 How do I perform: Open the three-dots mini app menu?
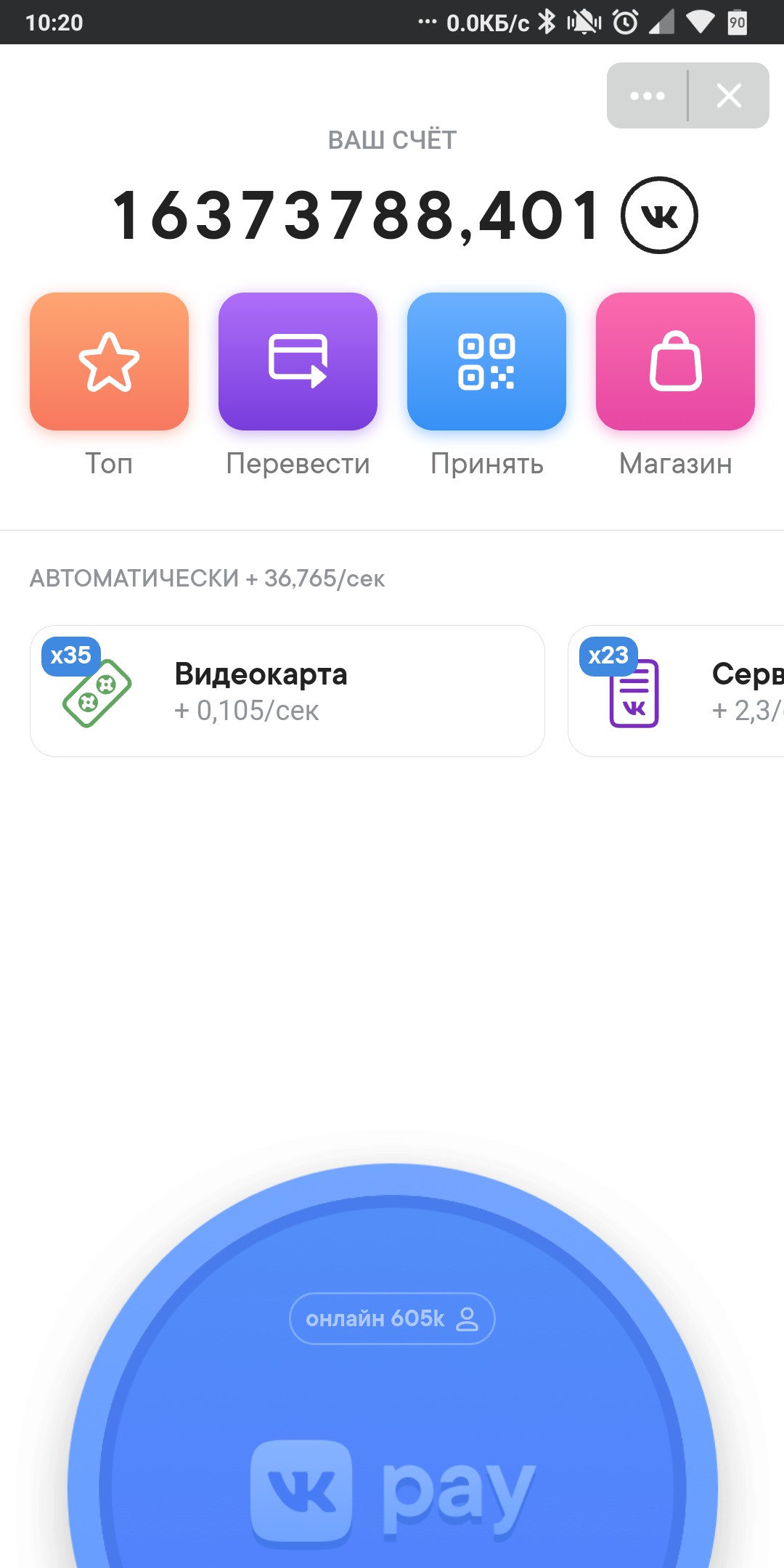647,96
